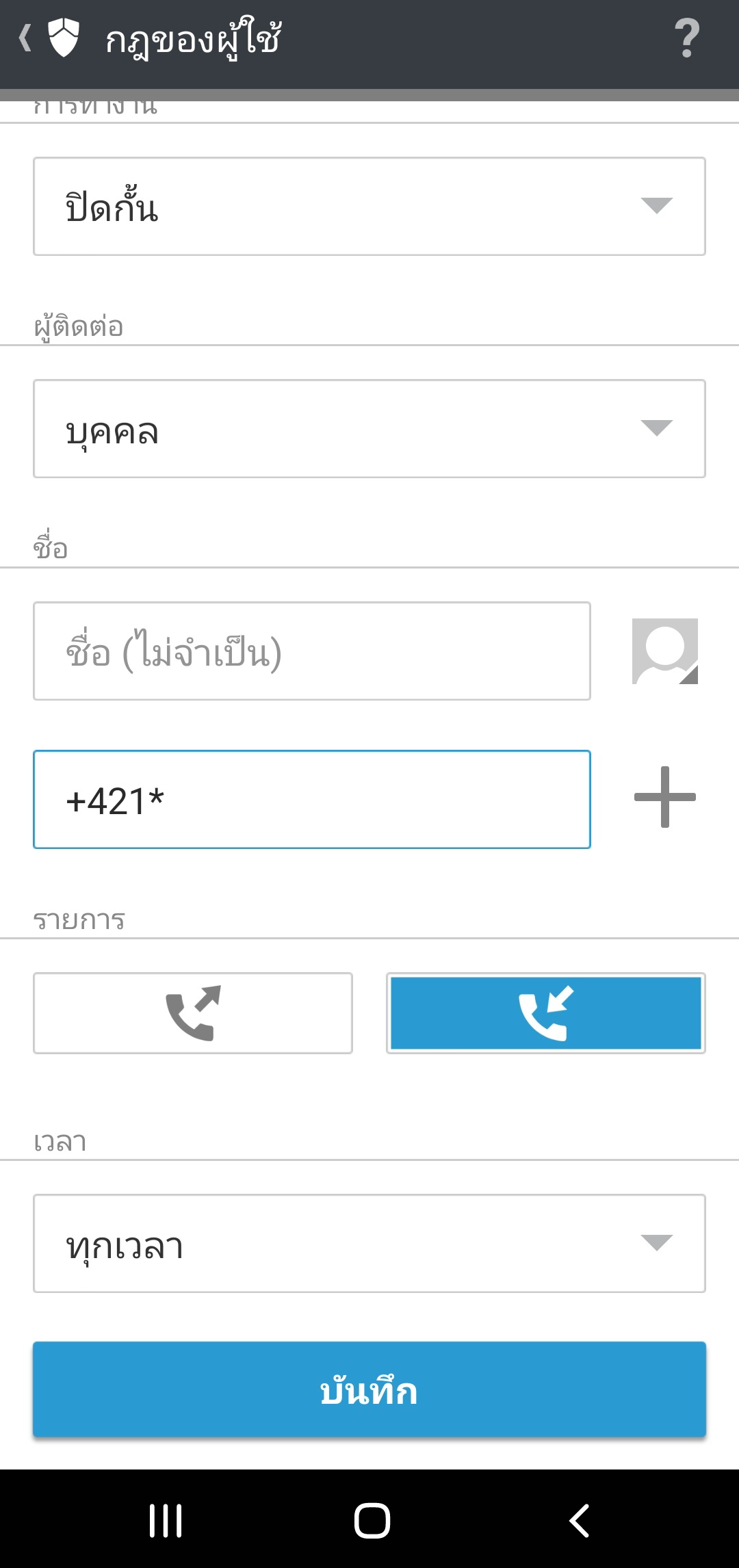Go to the home screen
Viewport: 739px width, 1568px height.
[372, 1520]
